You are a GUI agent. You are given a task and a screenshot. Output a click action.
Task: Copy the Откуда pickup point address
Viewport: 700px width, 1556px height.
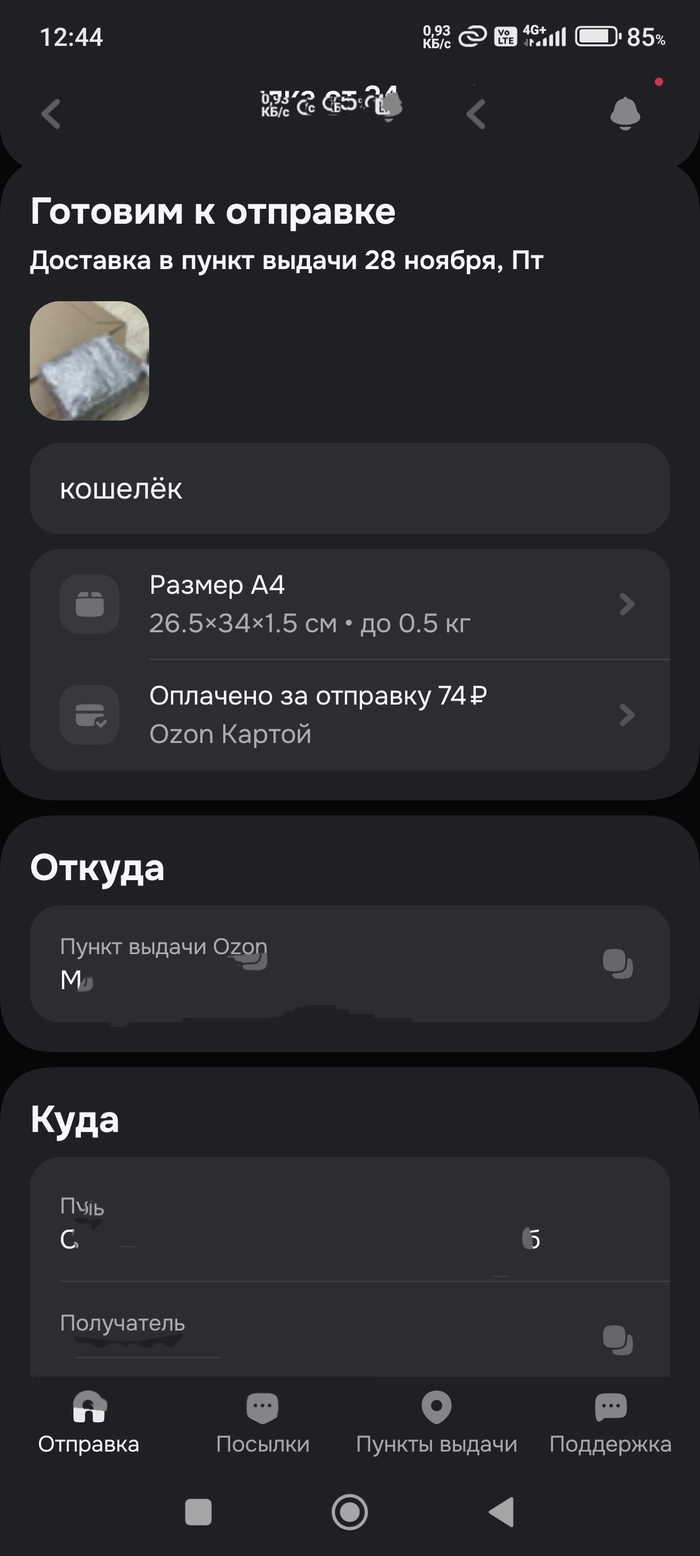click(x=618, y=964)
